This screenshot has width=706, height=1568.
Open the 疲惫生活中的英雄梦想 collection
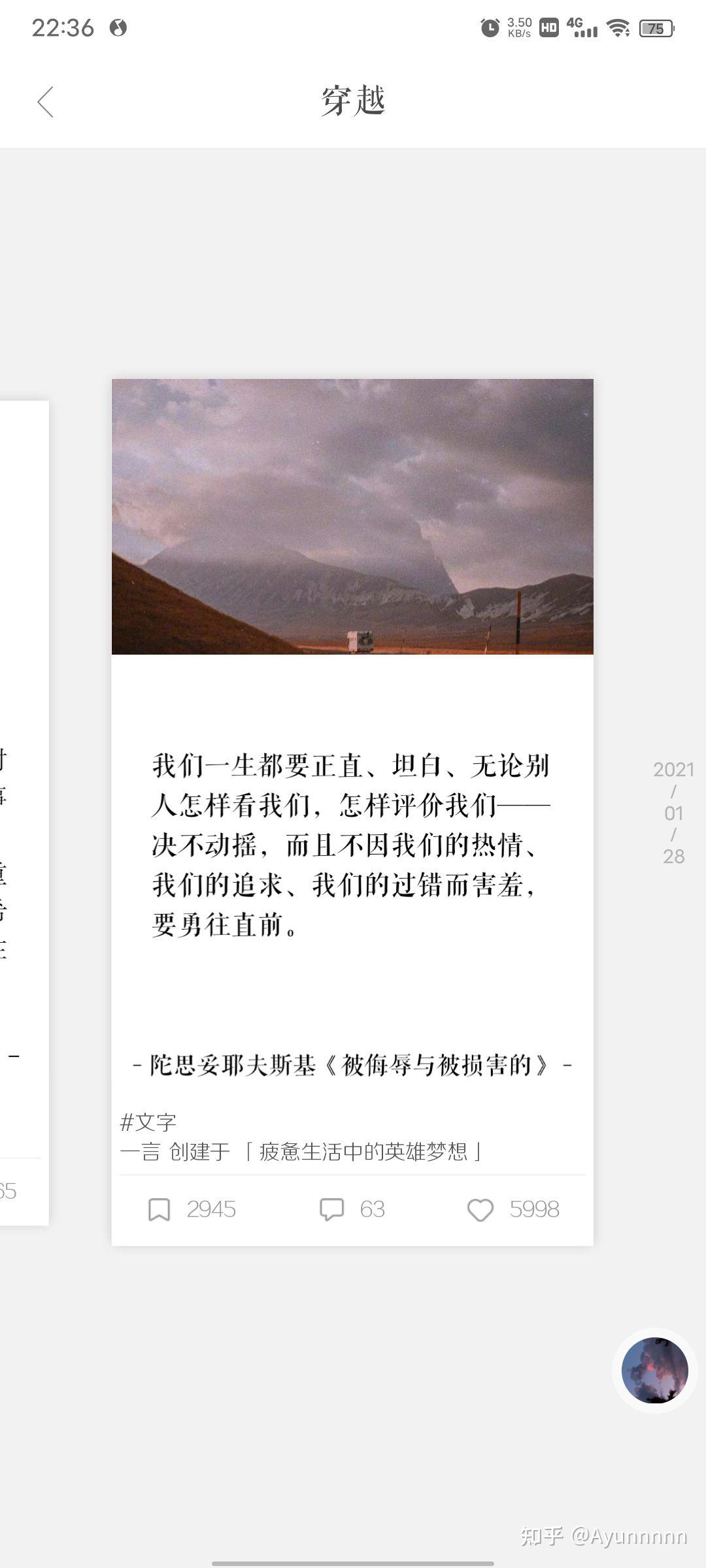click(363, 1151)
